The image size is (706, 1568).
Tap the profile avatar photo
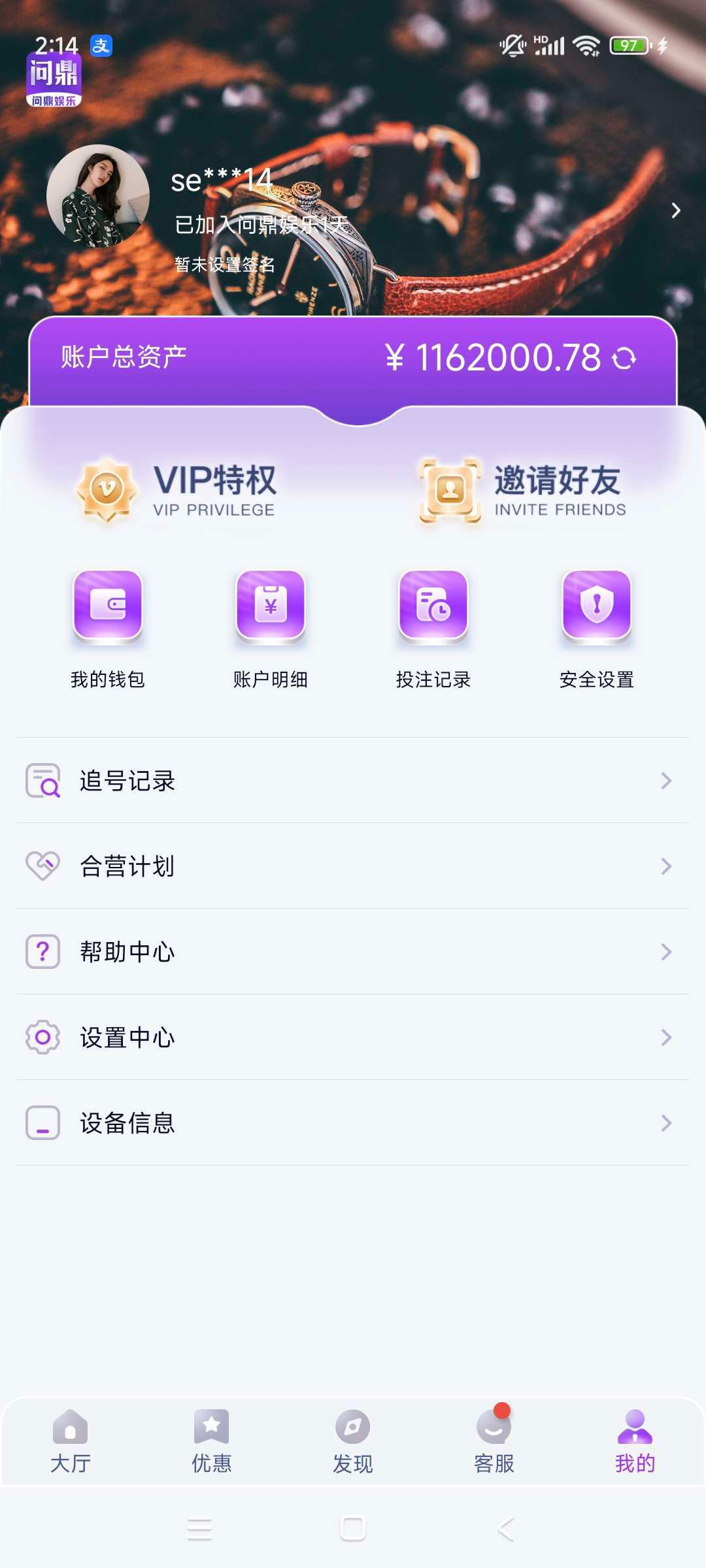click(x=98, y=196)
